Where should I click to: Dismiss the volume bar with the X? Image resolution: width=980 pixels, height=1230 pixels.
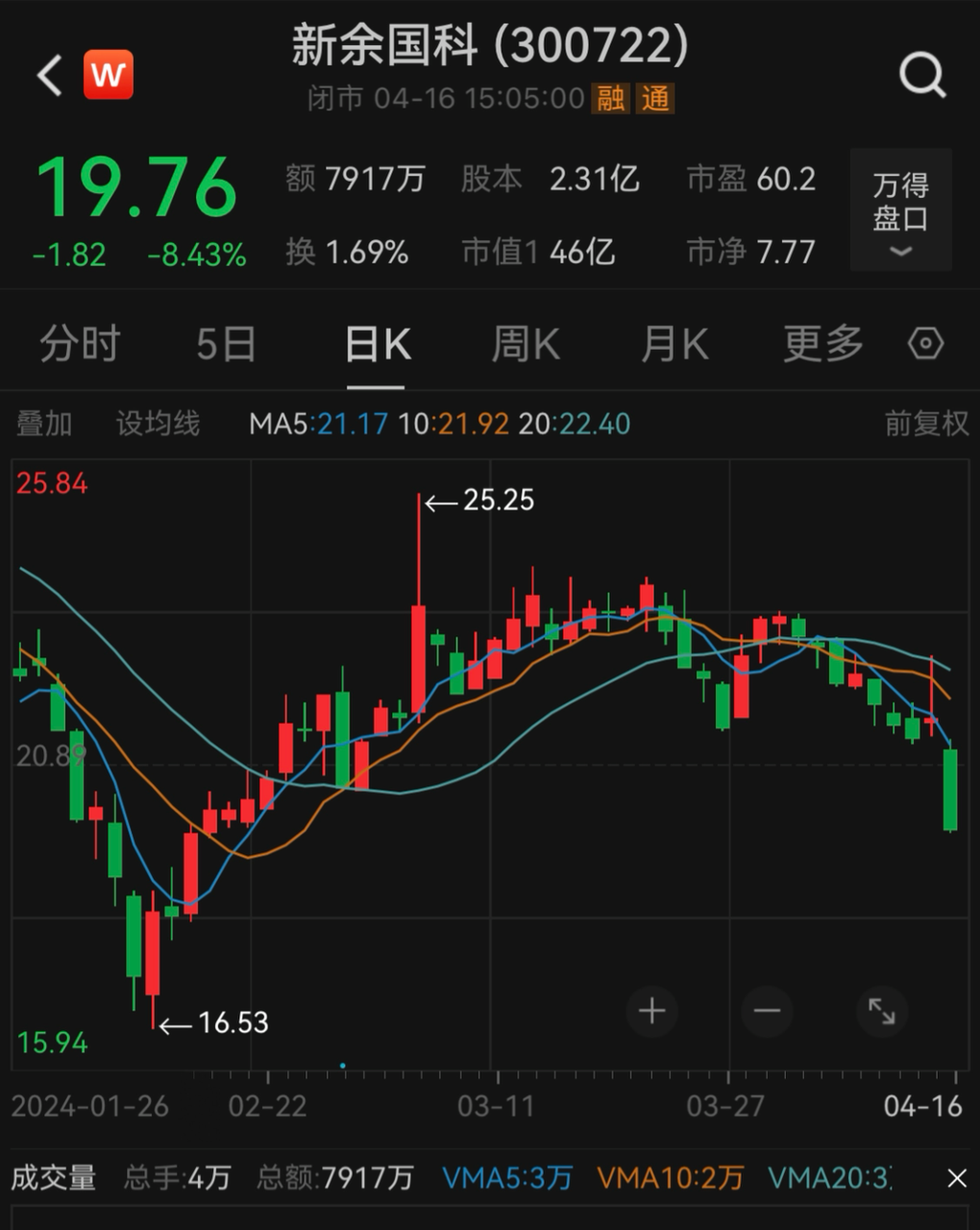pos(956,1176)
